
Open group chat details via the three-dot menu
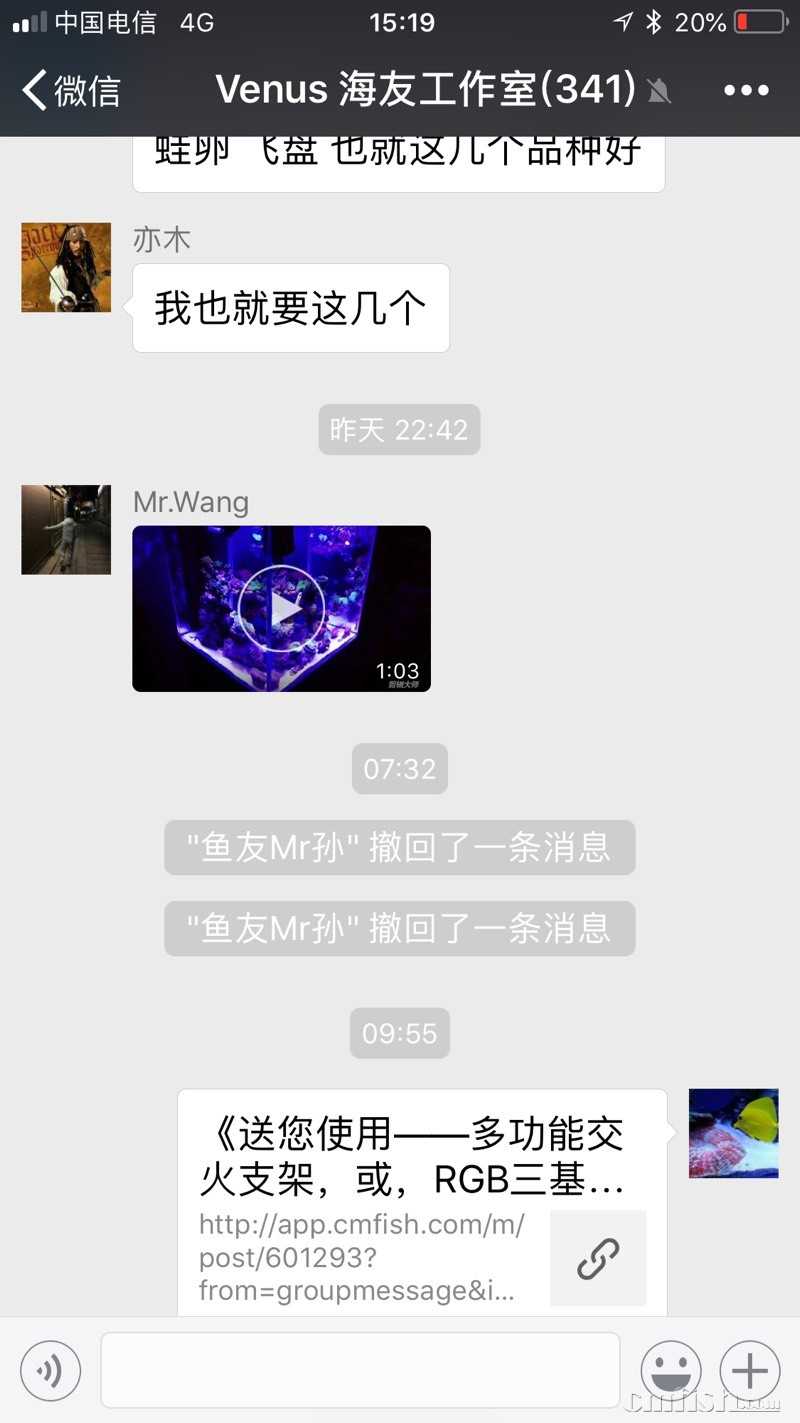[x=746, y=90]
